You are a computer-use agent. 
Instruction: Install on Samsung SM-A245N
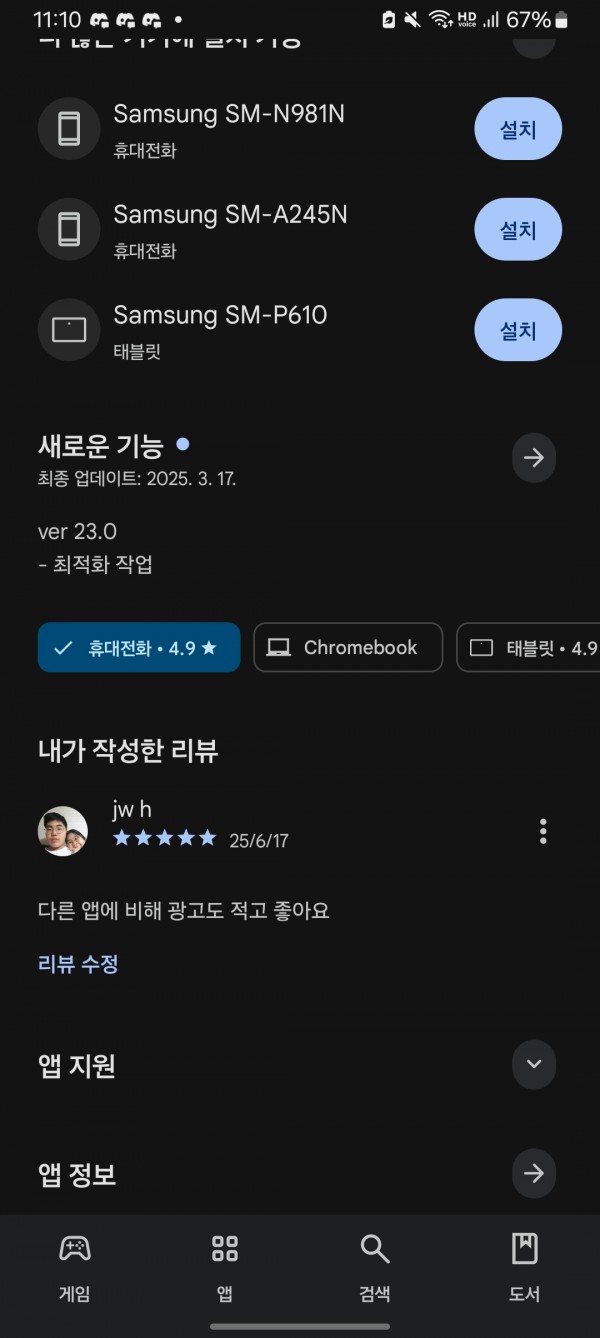pos(518,230)
